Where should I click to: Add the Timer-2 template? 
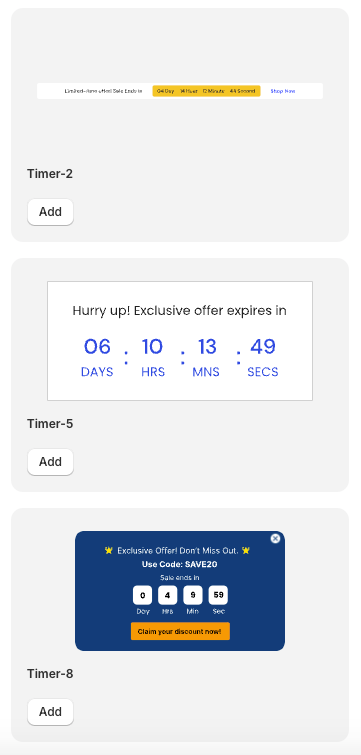click(50, 212)
